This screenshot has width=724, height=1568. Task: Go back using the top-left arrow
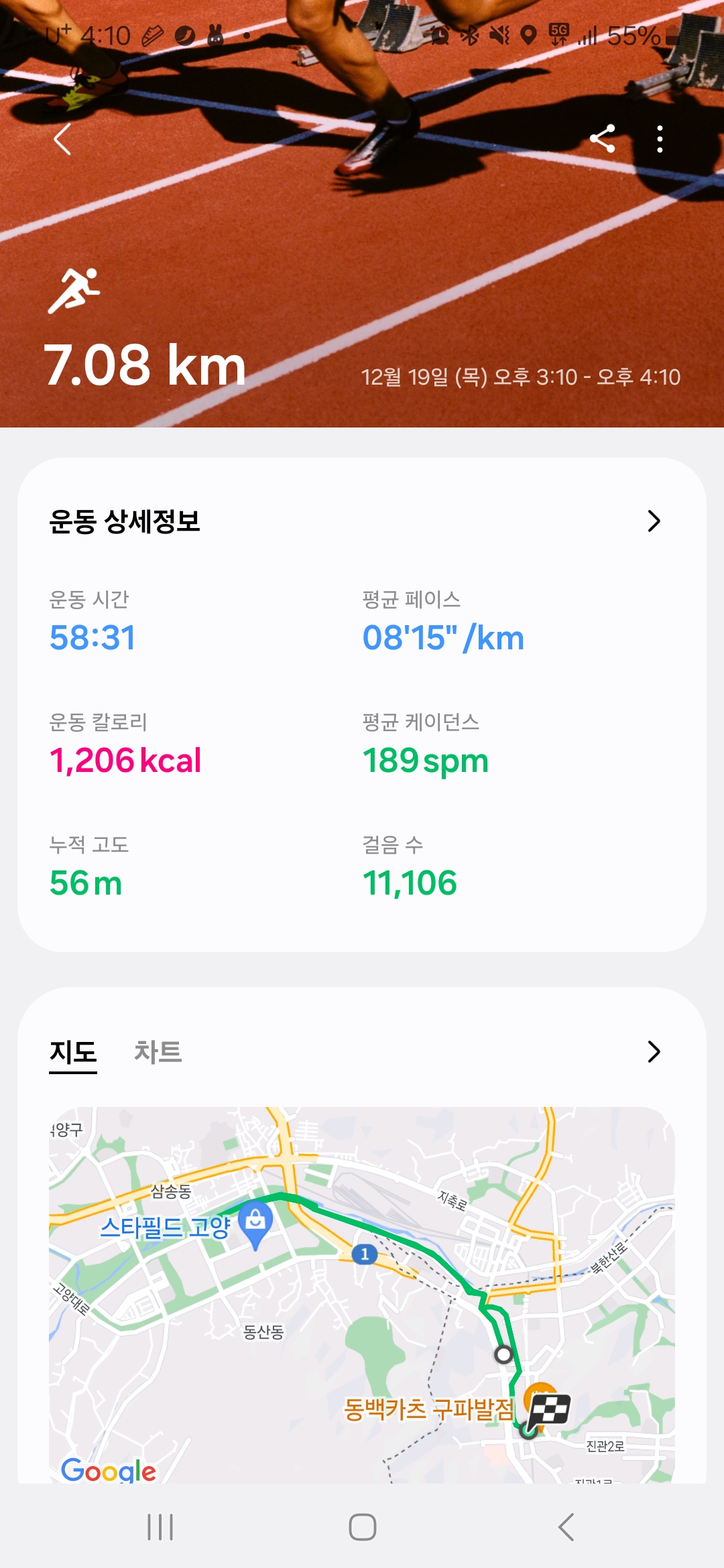(62, 139)
